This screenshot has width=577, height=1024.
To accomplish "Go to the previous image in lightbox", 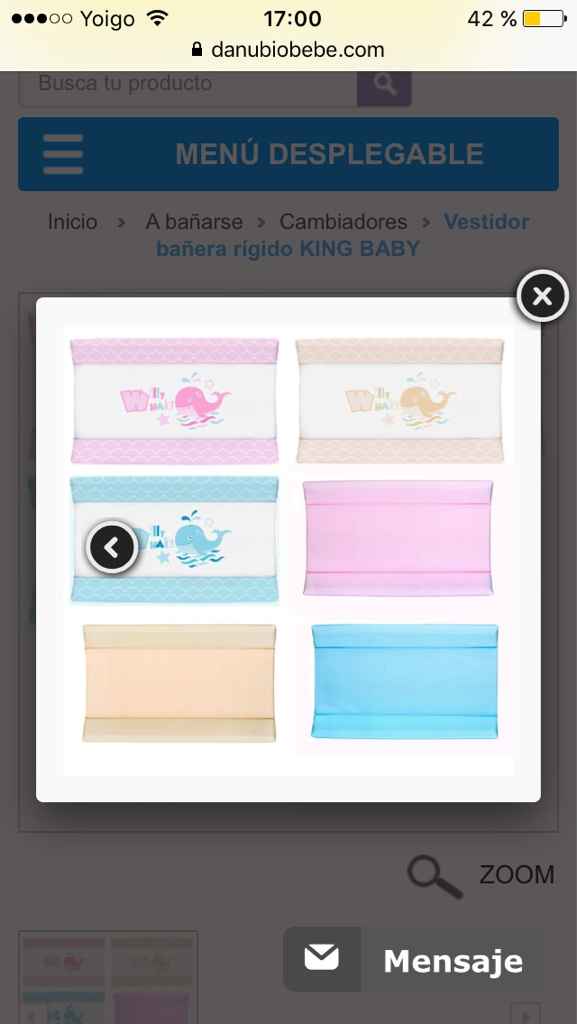I will pyautogui.click(x=112, y=547).
